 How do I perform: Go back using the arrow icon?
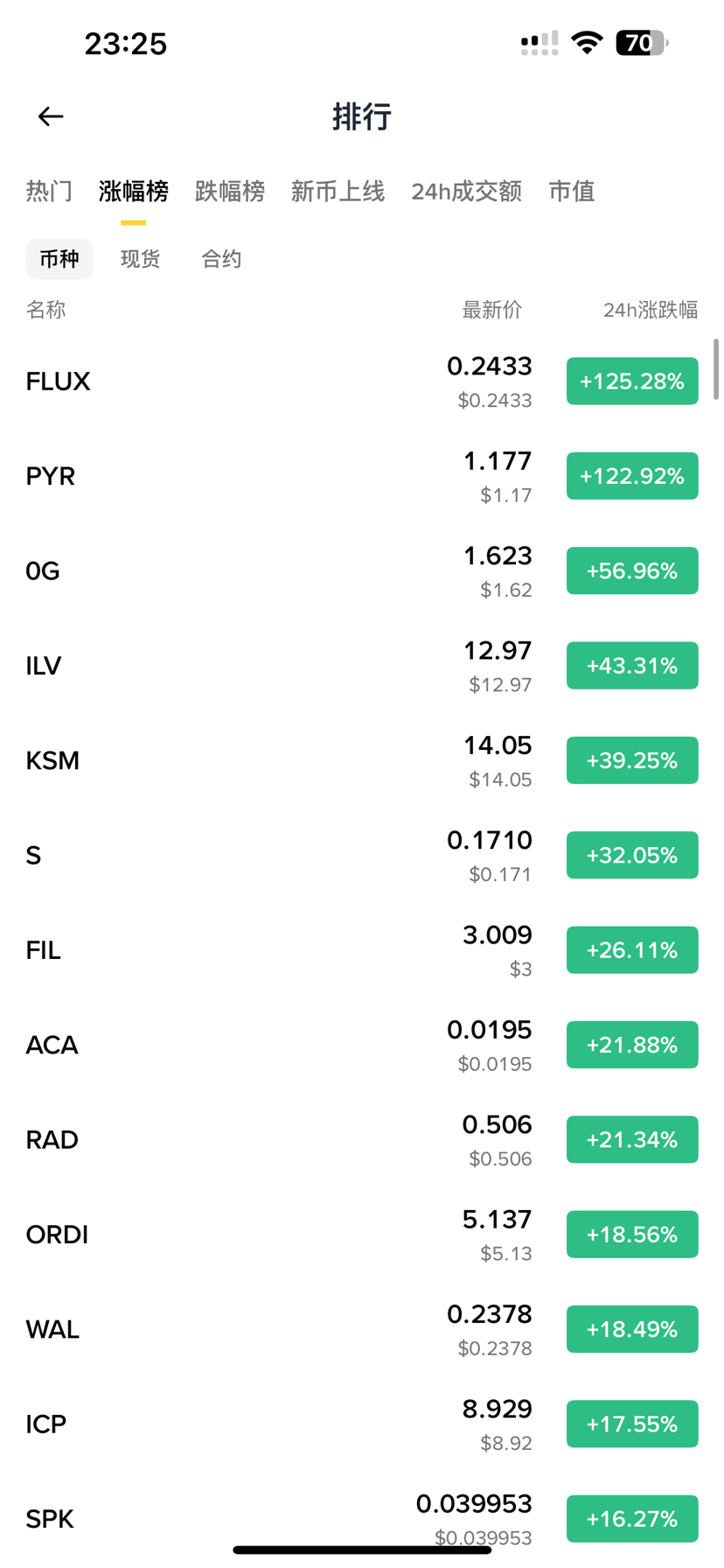51,116
